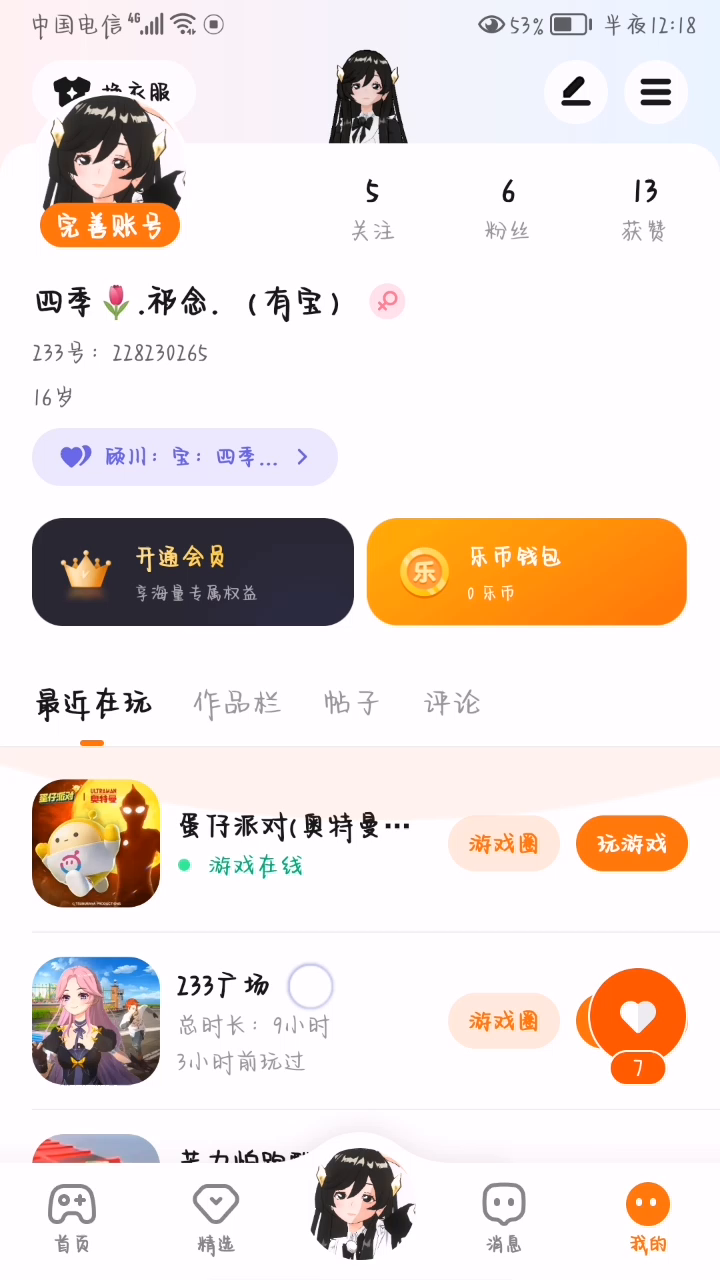The height and width of the screenshot is (1280, 720).
Task: Open the 乐币钱包 wallet
Action: coord(527,572)
